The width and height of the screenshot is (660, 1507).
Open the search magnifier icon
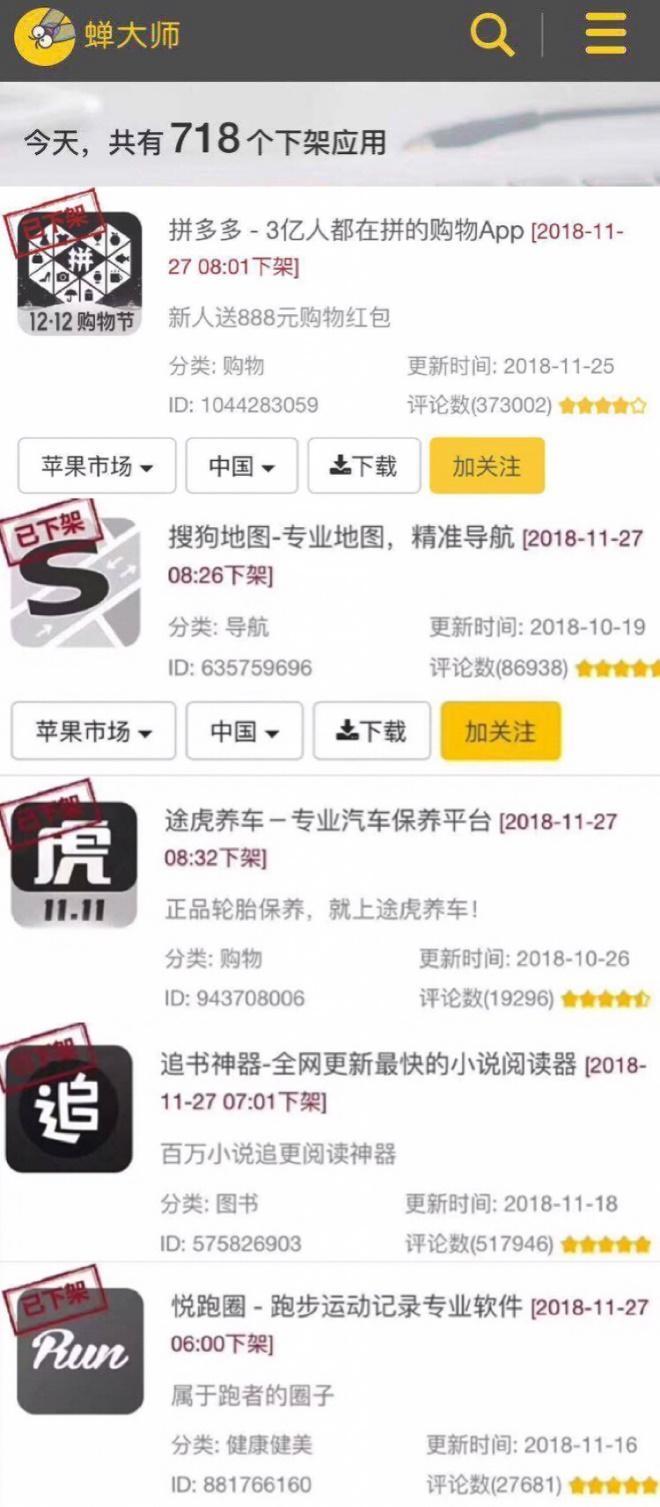tap(491, 36)
